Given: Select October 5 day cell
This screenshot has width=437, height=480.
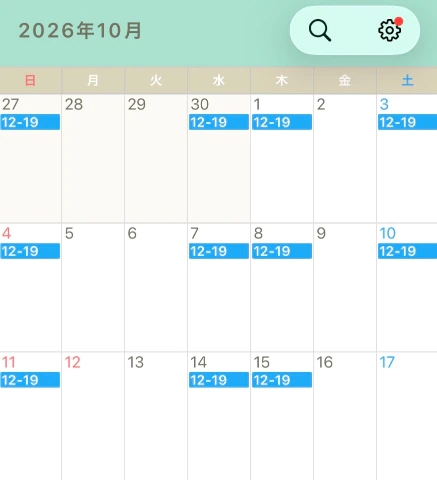Looking at the screenshot, I should click(93, 287).
